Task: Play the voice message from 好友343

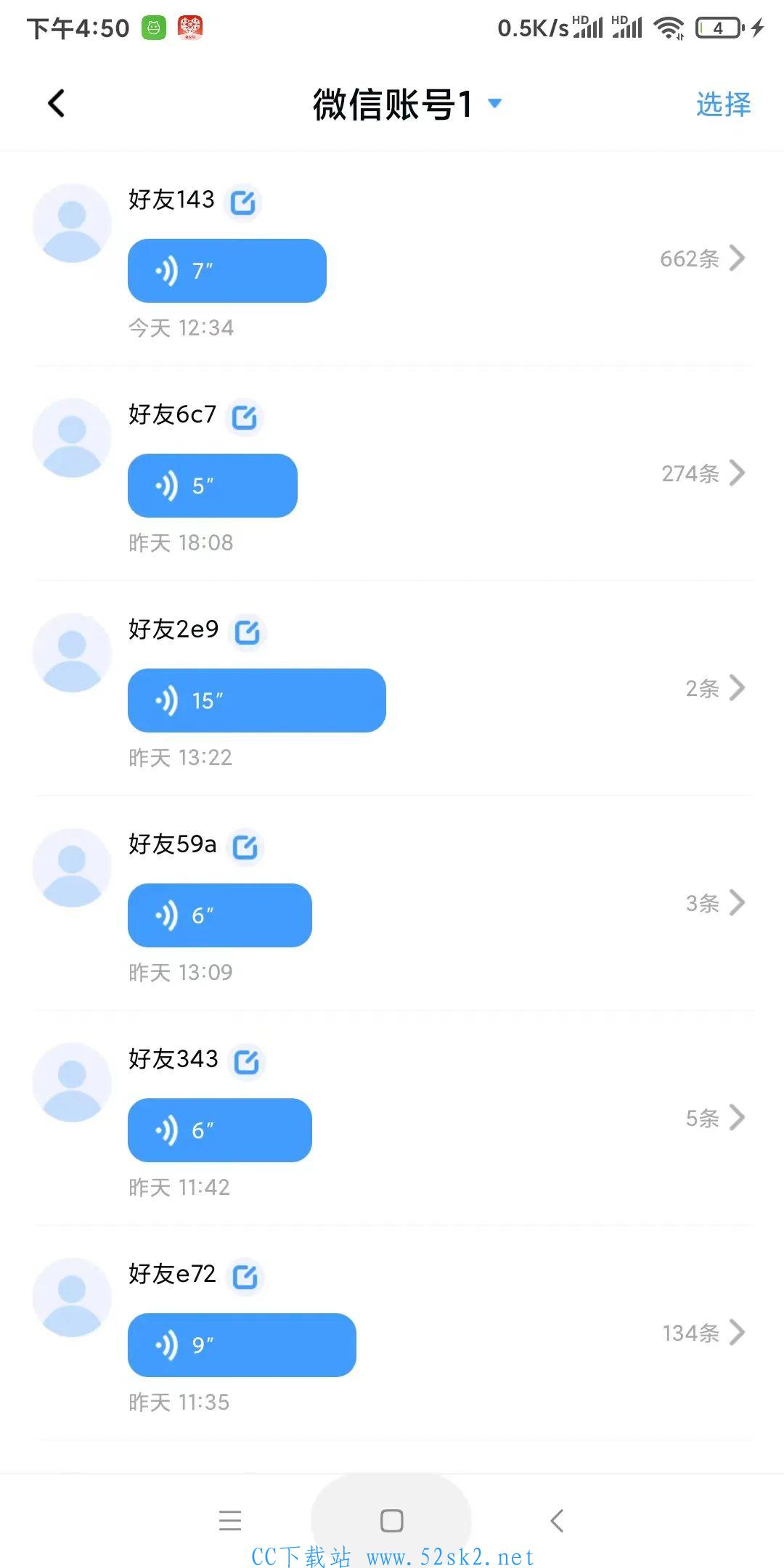Action: pyautogui.click(x=220, y=1130)
